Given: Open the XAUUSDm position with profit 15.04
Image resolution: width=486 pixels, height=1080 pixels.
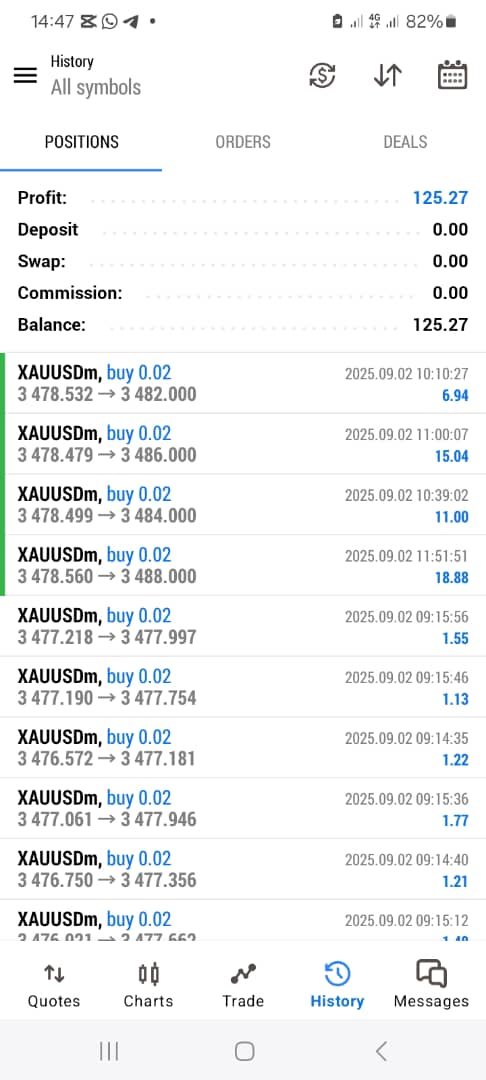Looking at the screenshot, I should point(243,444).
